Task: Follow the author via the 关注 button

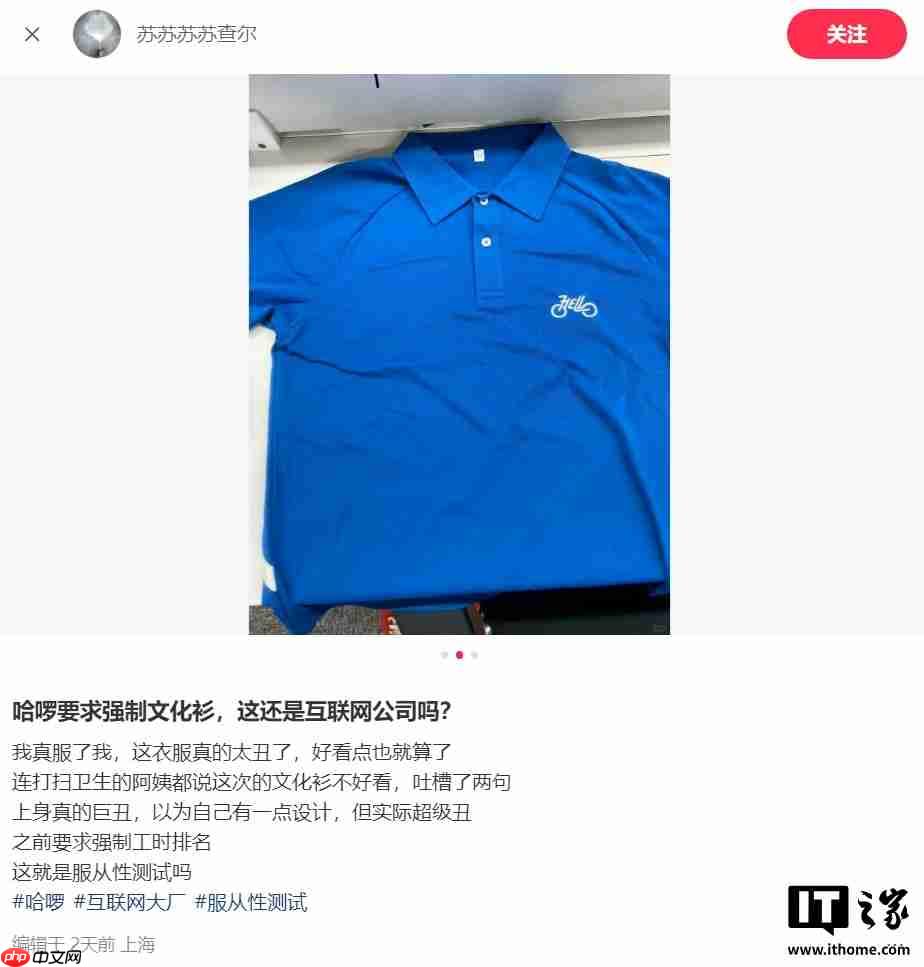Action: coord(847,34)
